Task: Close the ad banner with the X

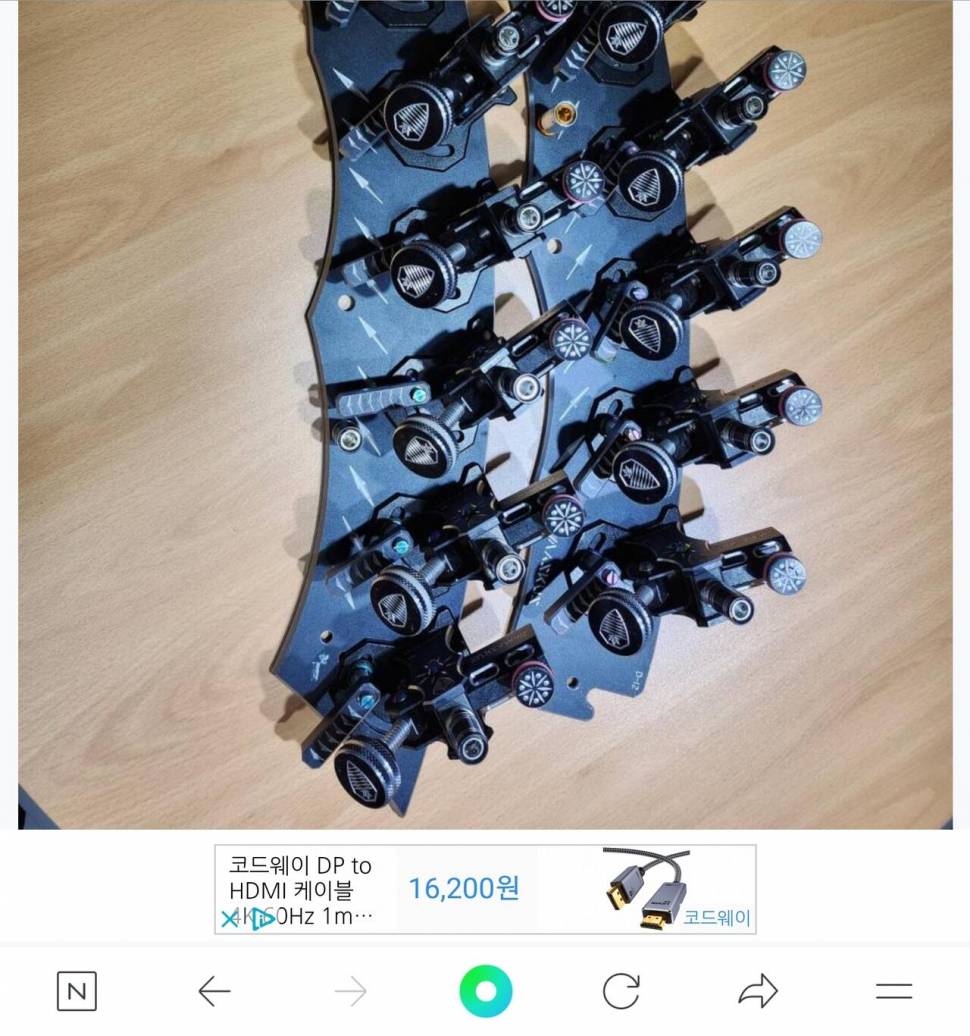Action: [229, 919]
